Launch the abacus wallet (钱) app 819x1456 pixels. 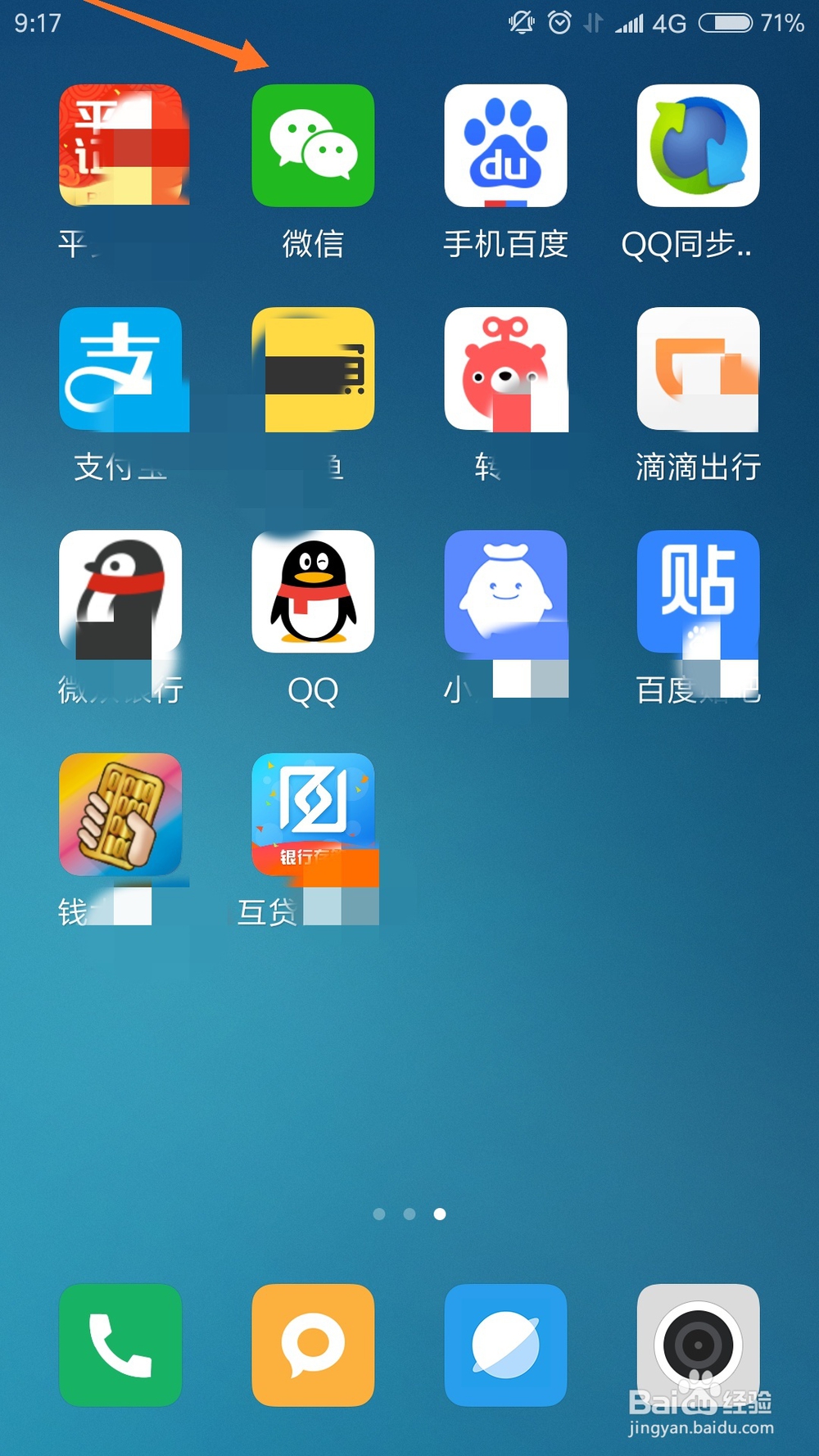click(122, 815)
